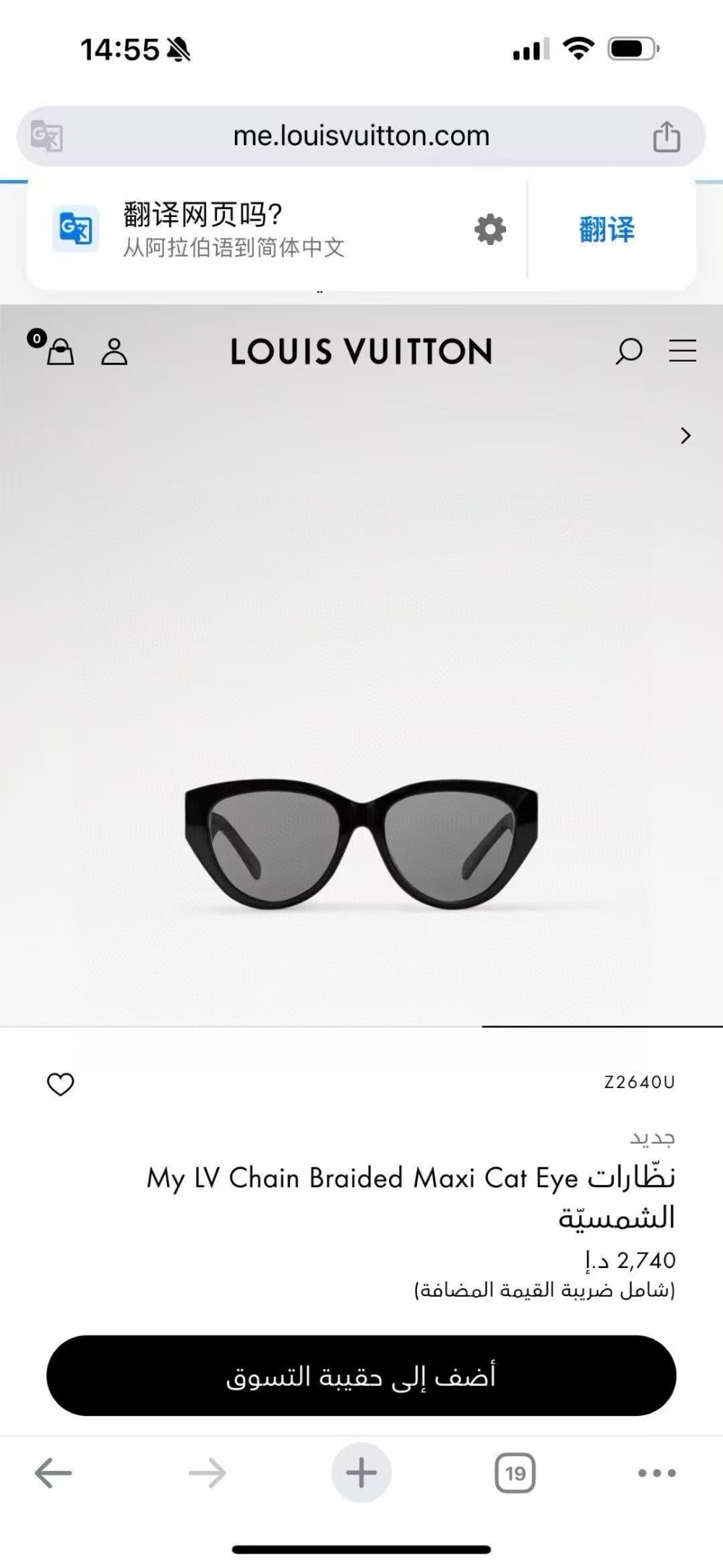Image resolution: width=723 pixels, height=1568 pixels.
Task: Add the sunglasses to the shopping bag
Action: point(361,1376)
